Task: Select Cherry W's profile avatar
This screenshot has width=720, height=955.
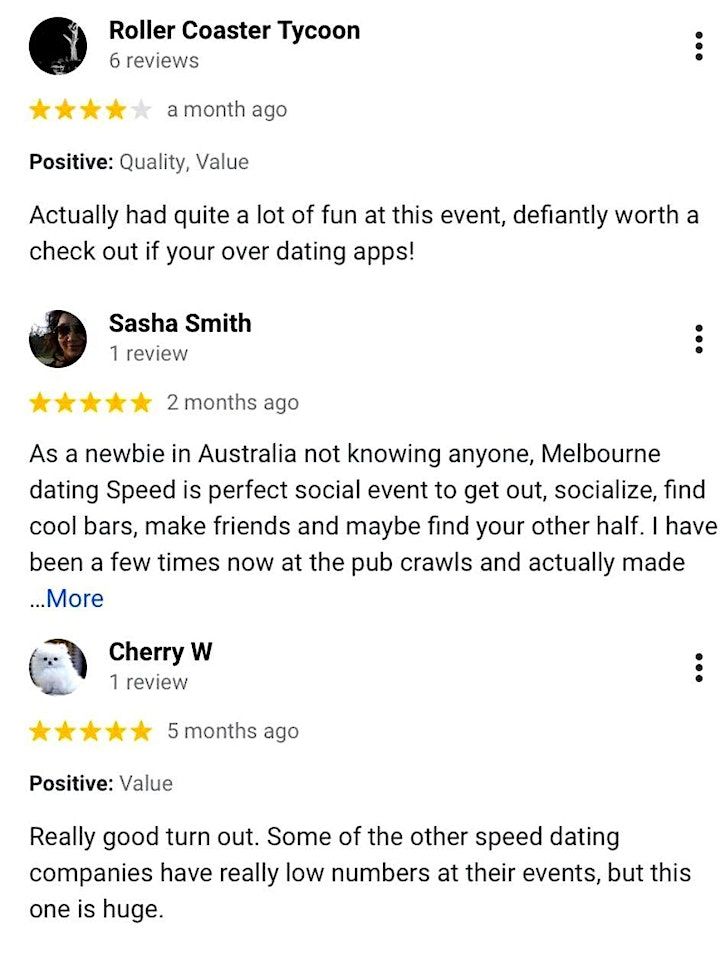Action: click(58, 668)
